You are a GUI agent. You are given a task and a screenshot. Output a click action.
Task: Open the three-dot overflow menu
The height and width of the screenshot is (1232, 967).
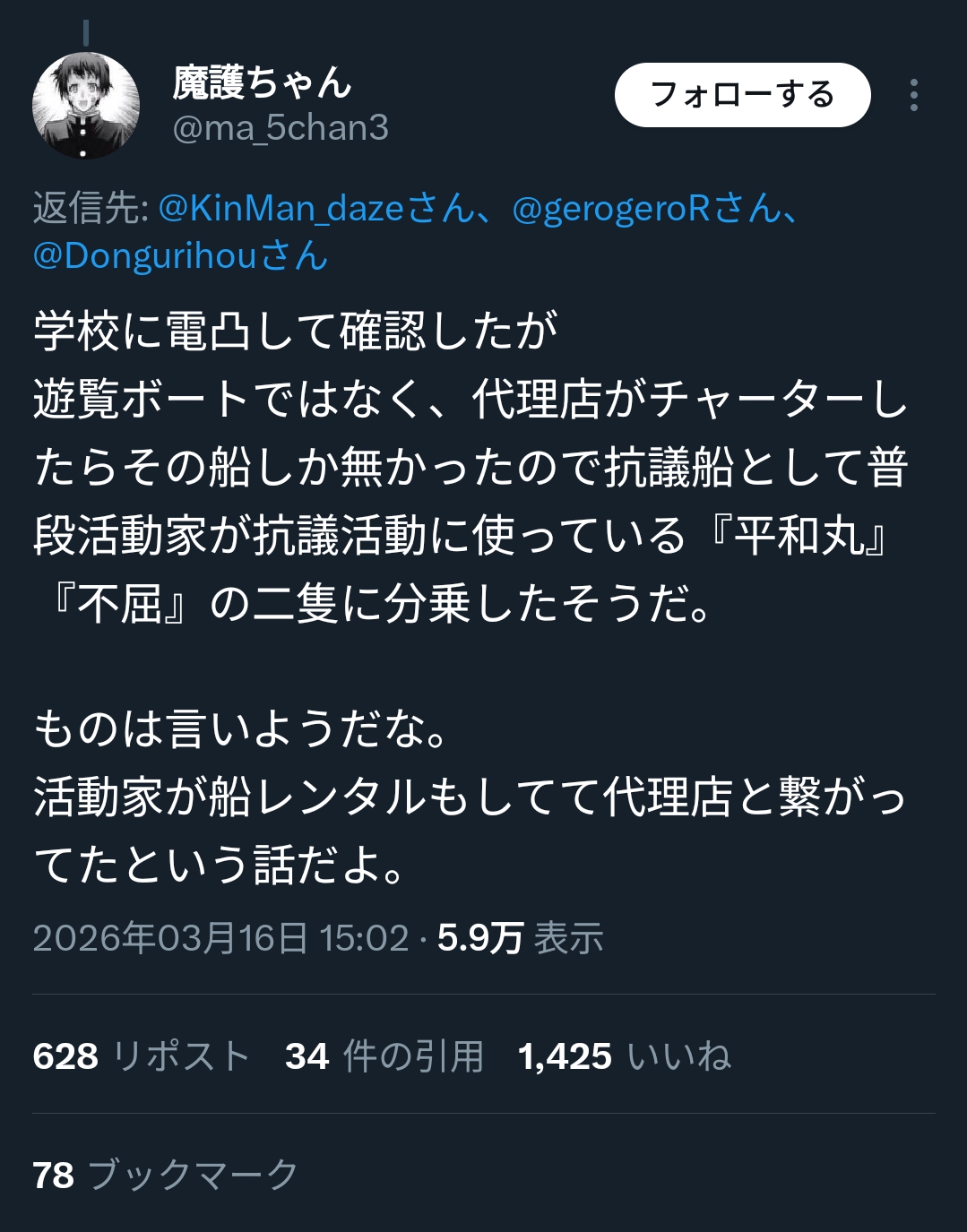913,95
